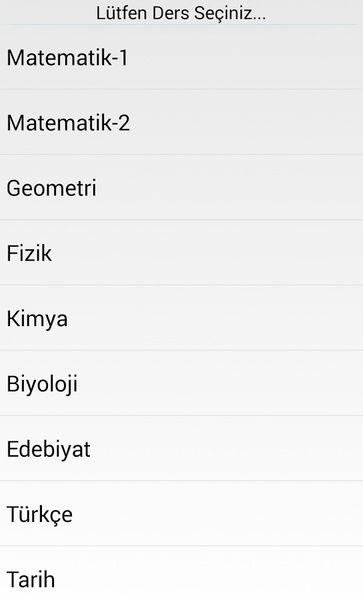Open the Geometri lesson
The width and height of the screenshot is (363, 600).
[181, 188]
